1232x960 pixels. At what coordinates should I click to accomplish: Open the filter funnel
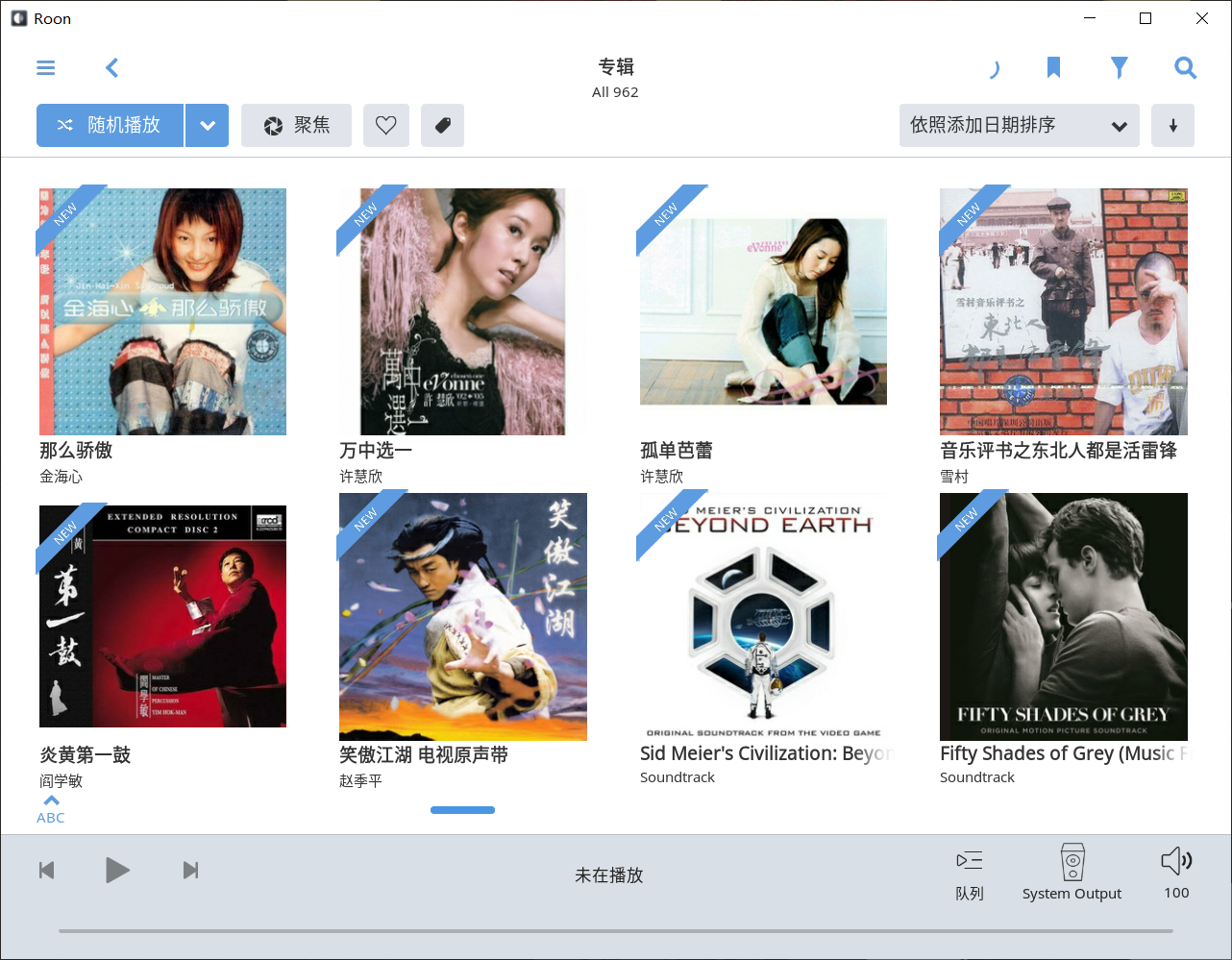[x=1119, y=67]
